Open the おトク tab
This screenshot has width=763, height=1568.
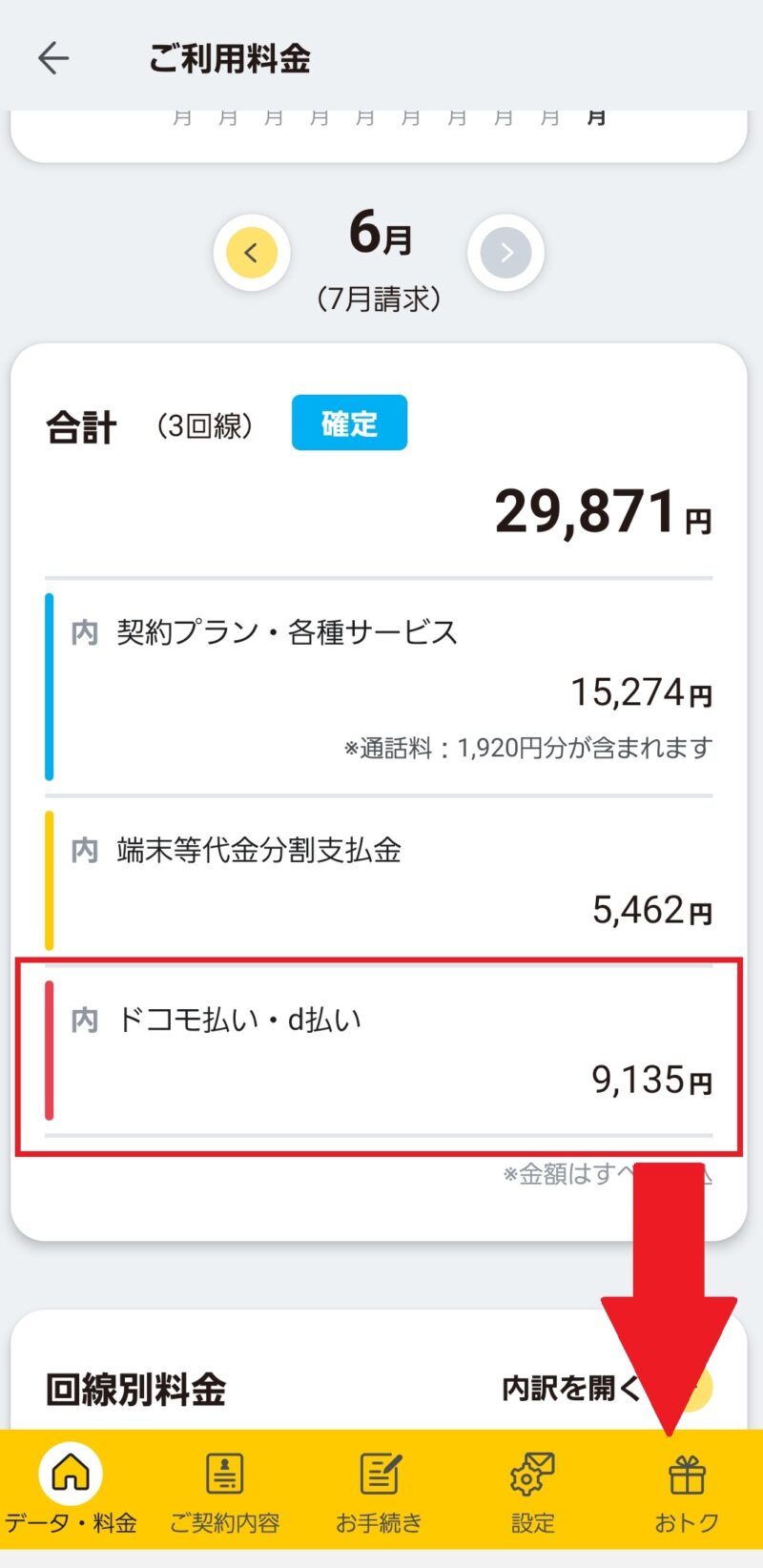point(687,1490)
